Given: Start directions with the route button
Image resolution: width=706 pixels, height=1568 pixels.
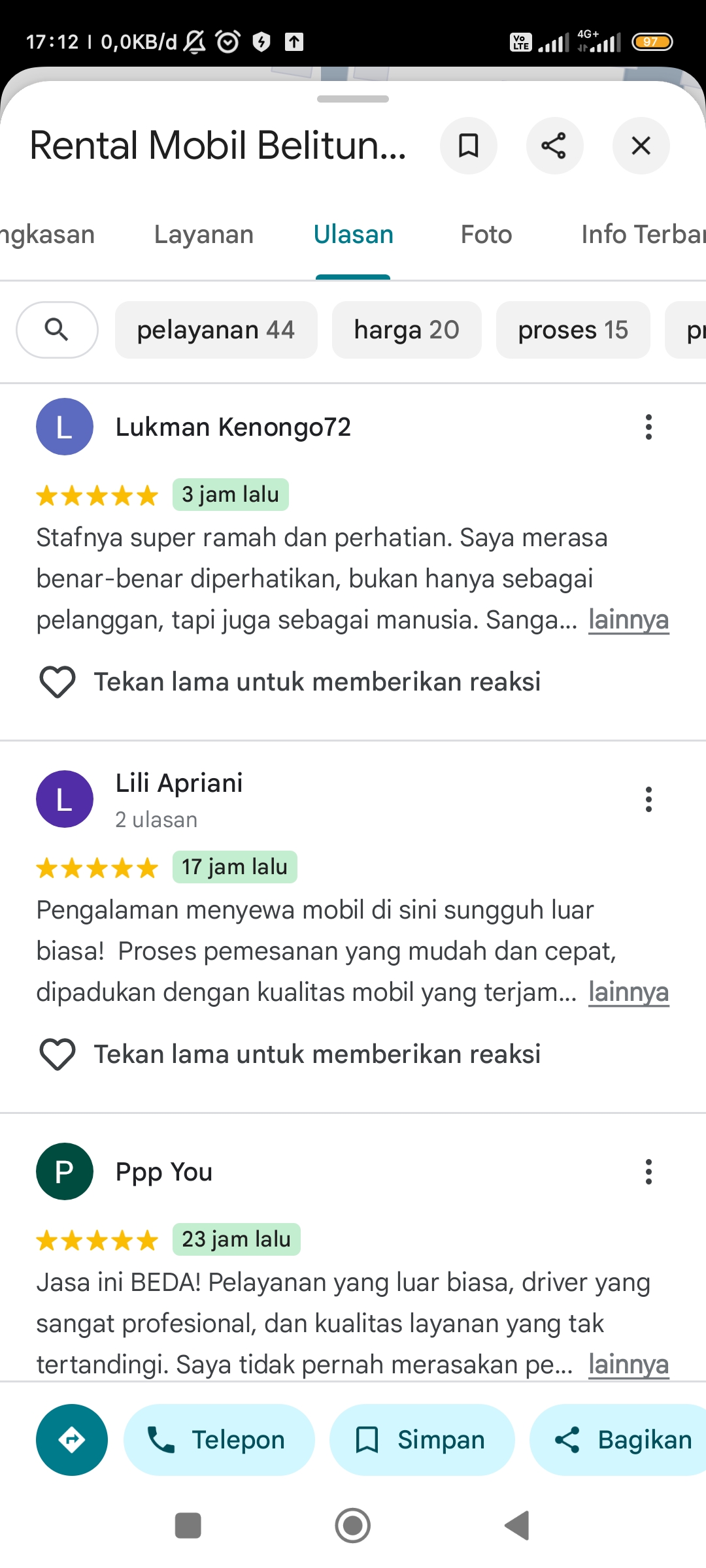Looking at the screenshot, I should tap(72, 1440).
